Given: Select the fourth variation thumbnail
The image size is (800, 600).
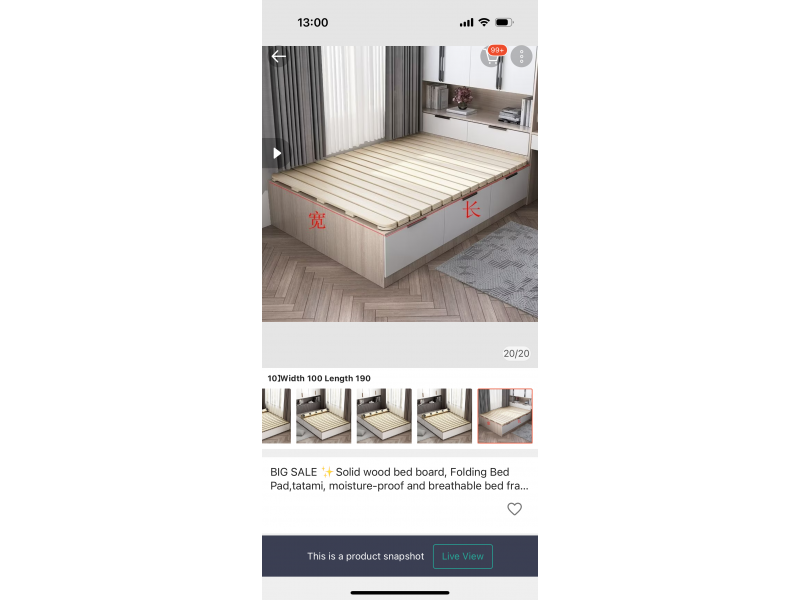Looking at the screenshot, I should (444, 416).
